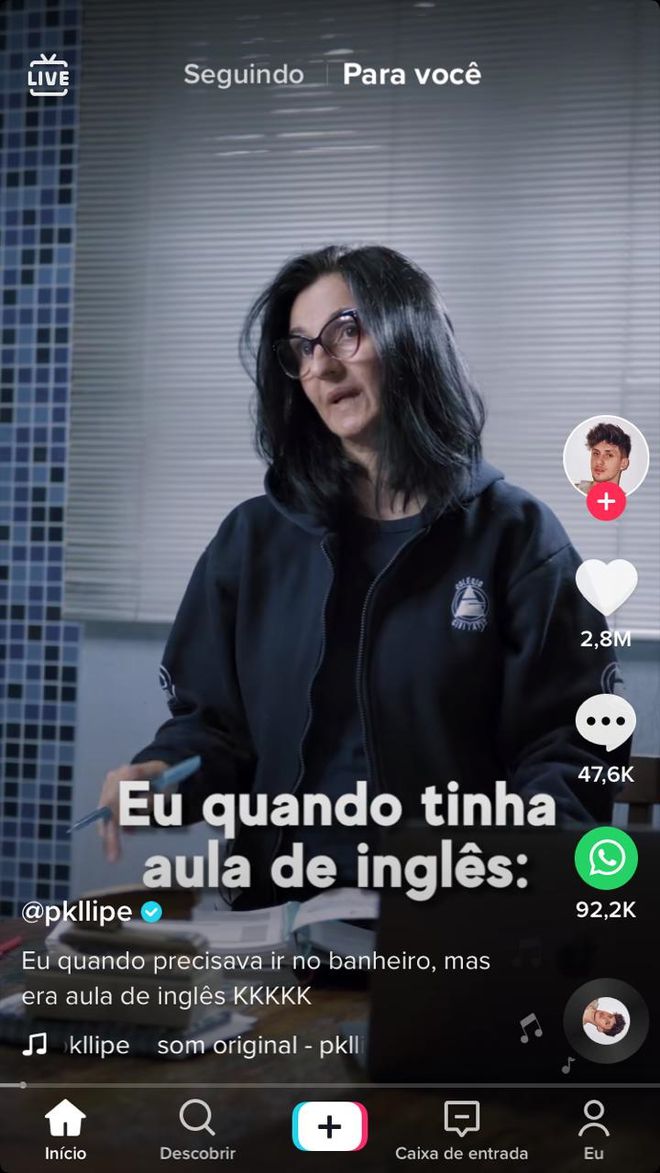
Task: Open the LIVE streams icon
Action: [48, 76]
